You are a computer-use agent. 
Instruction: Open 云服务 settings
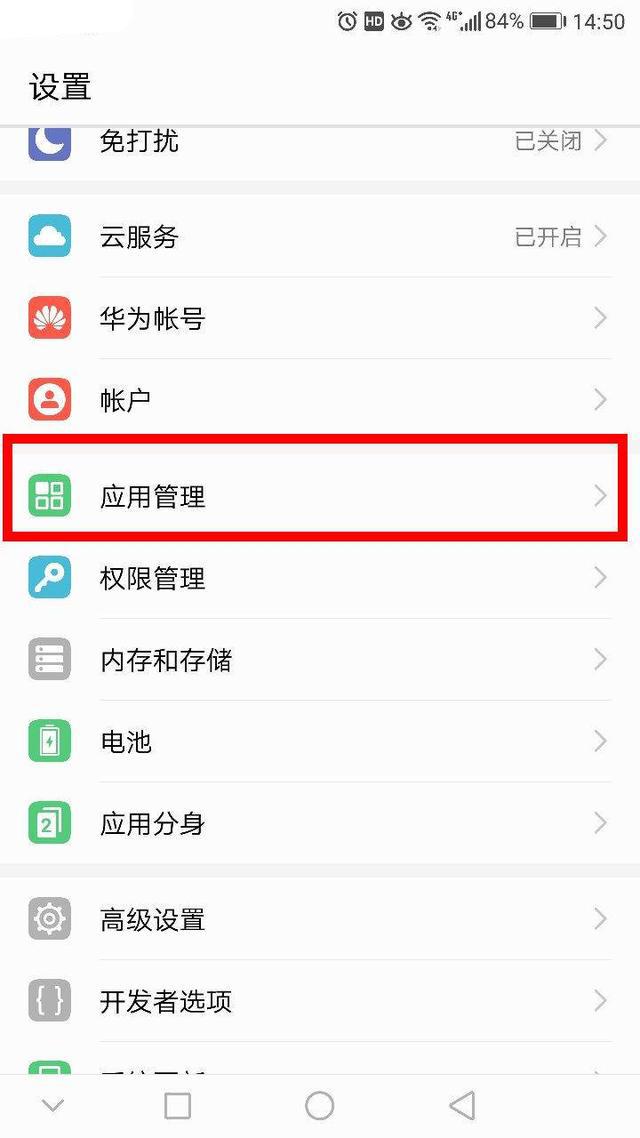[320, 237]
